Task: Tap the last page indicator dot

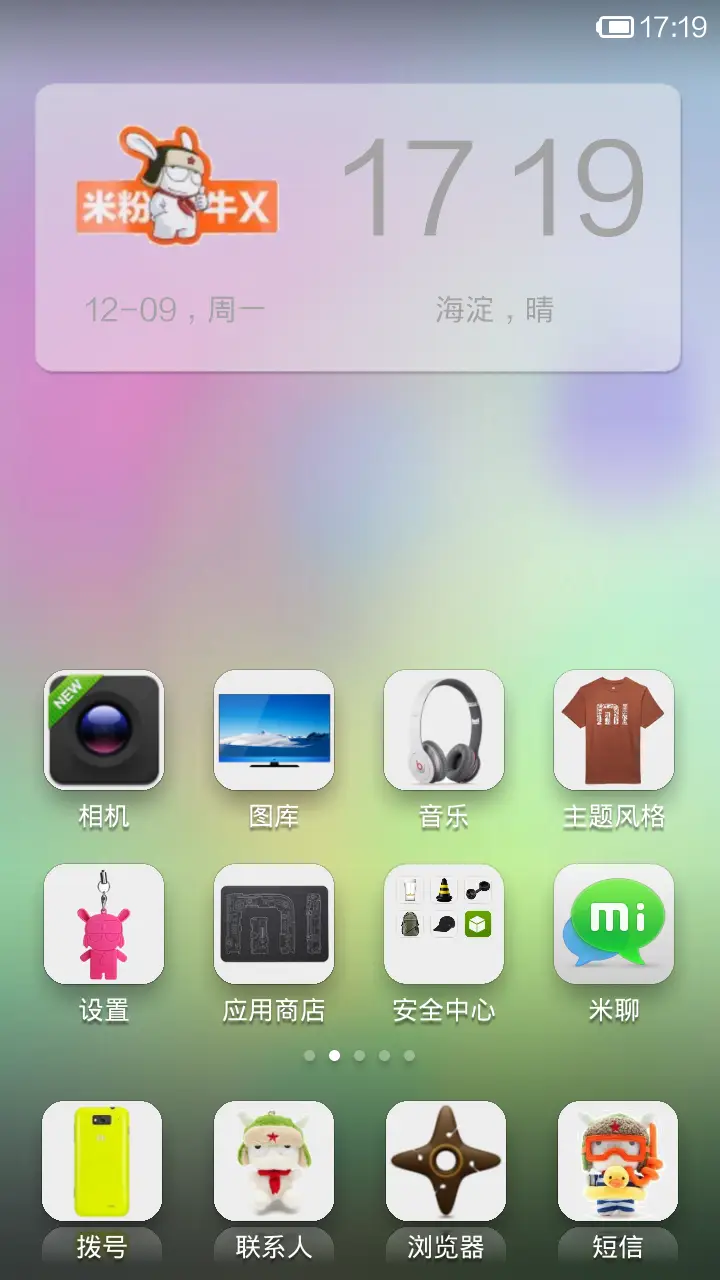Action: tap(408, 1054)
